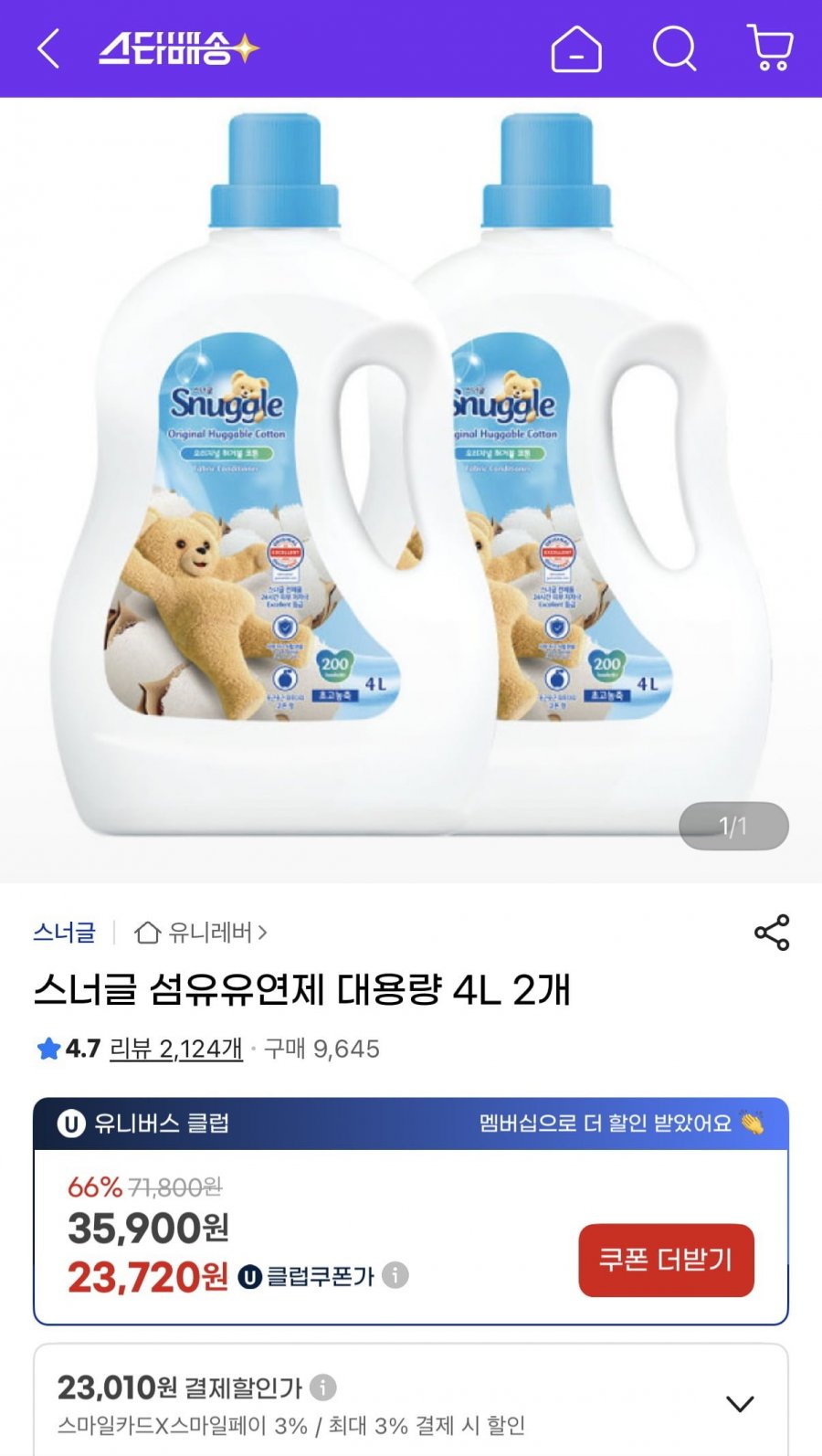Open search with the magnifier icon
The image size is (822, 1456).
click(674, 48)
